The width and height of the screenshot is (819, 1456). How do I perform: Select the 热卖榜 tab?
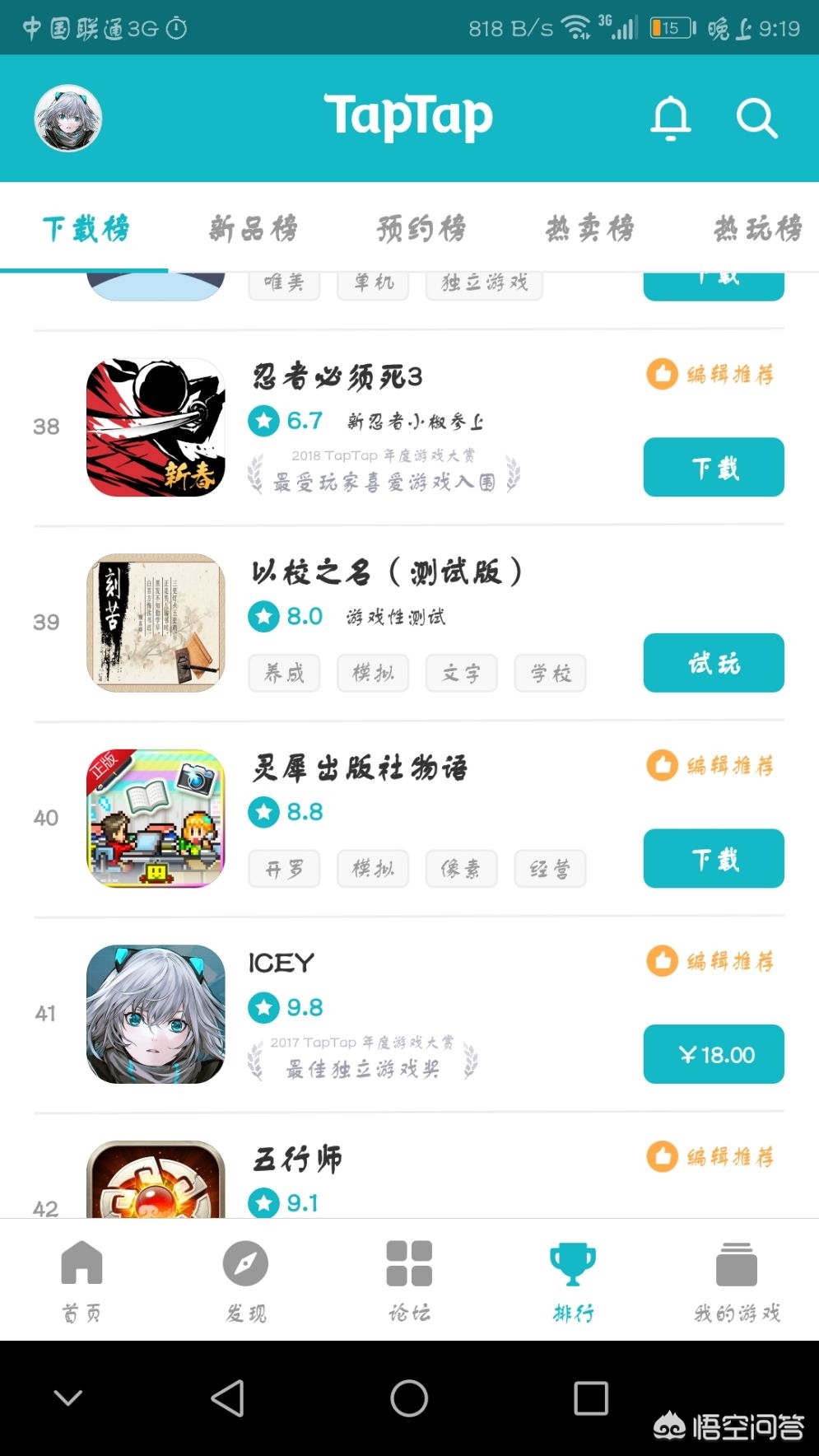click(589, 228)
